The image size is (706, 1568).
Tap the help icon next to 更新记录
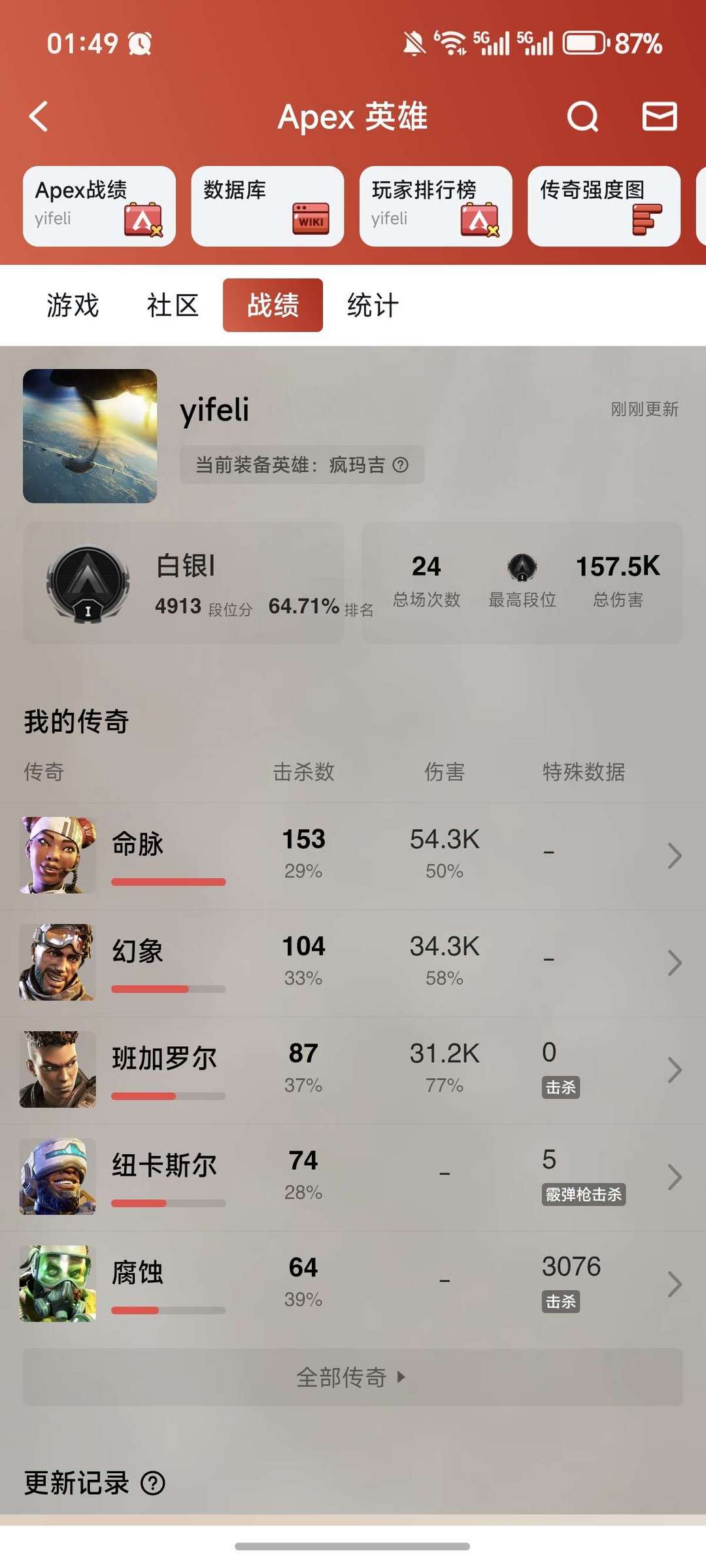coord(153,1483)
